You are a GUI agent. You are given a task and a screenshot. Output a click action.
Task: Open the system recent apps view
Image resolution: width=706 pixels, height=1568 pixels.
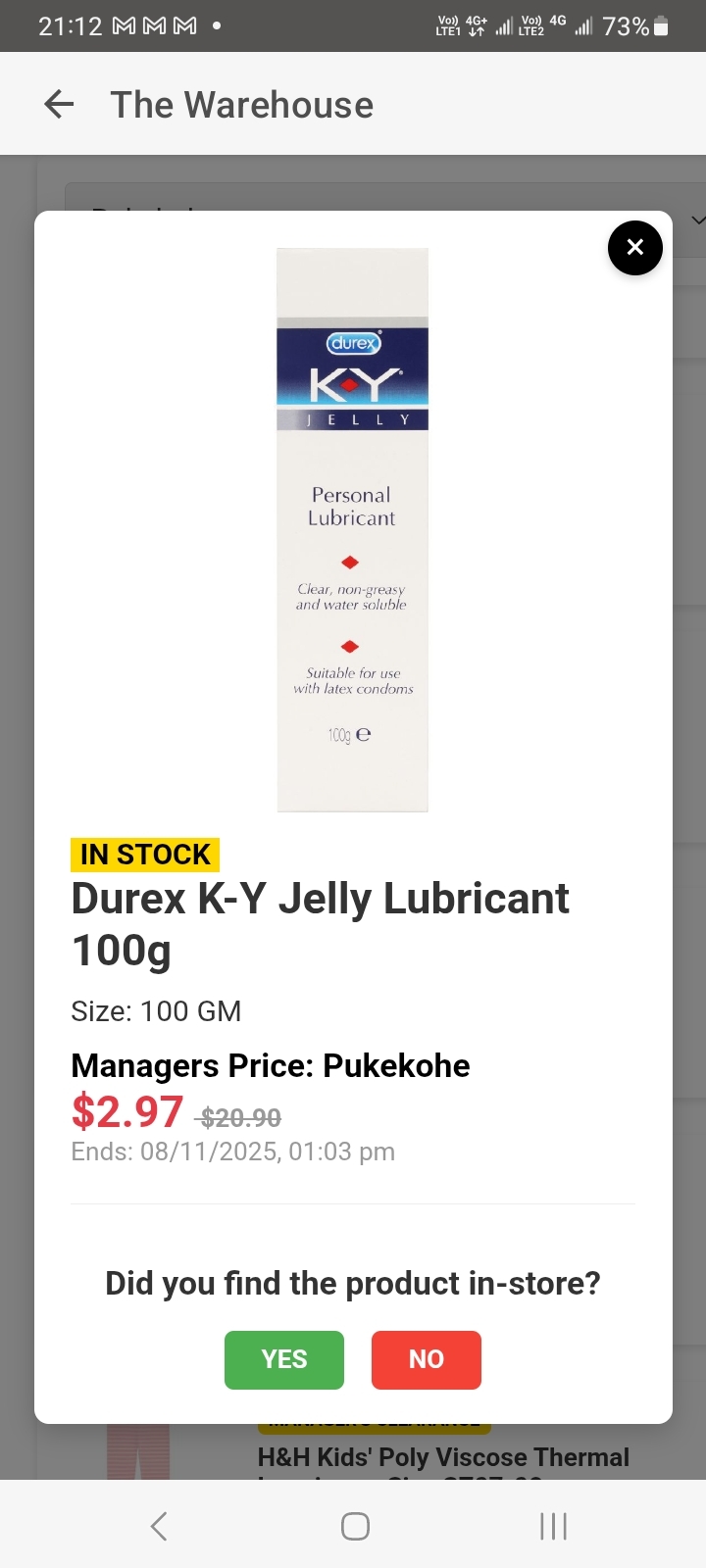click(553, 1526)
